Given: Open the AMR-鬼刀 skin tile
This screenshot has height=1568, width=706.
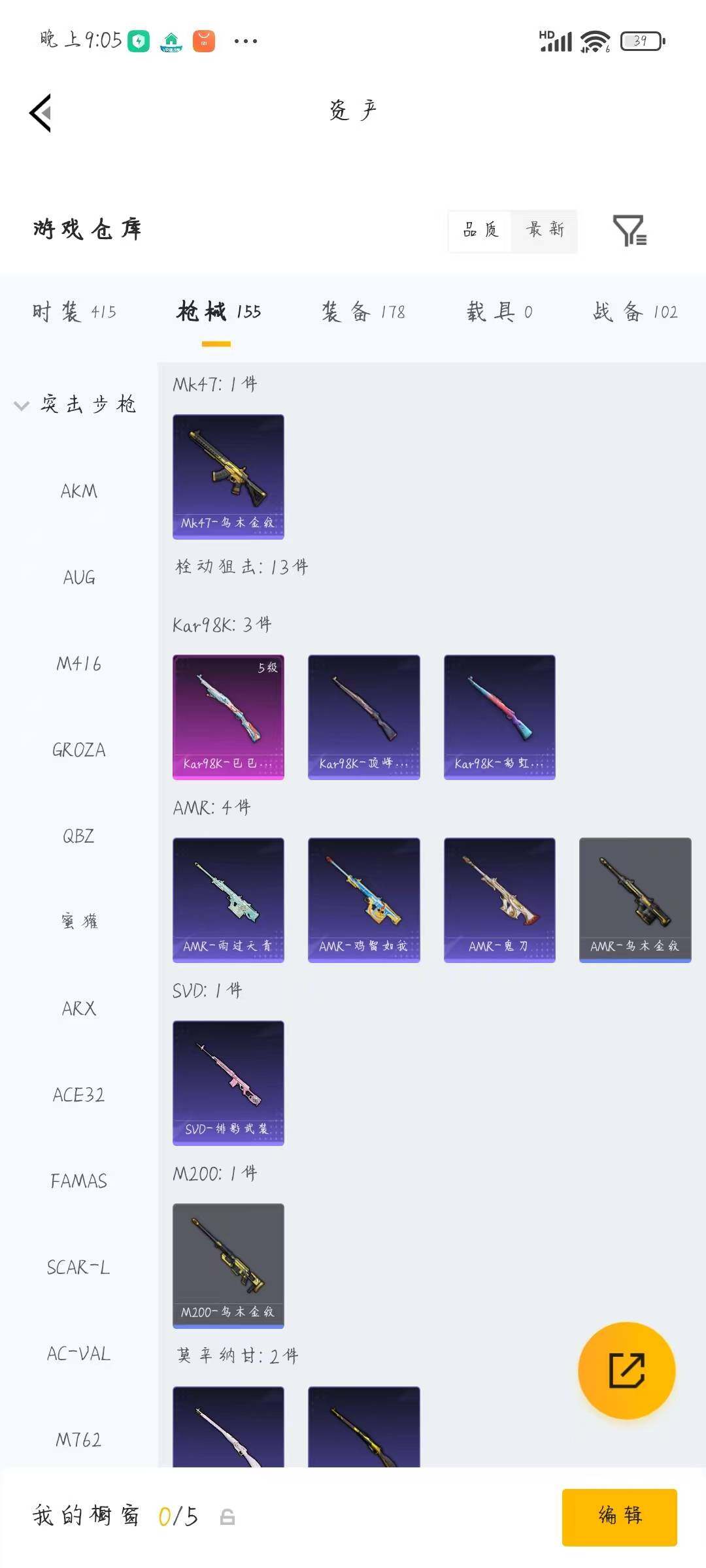Looking at the screenshot, I should 499,900.
